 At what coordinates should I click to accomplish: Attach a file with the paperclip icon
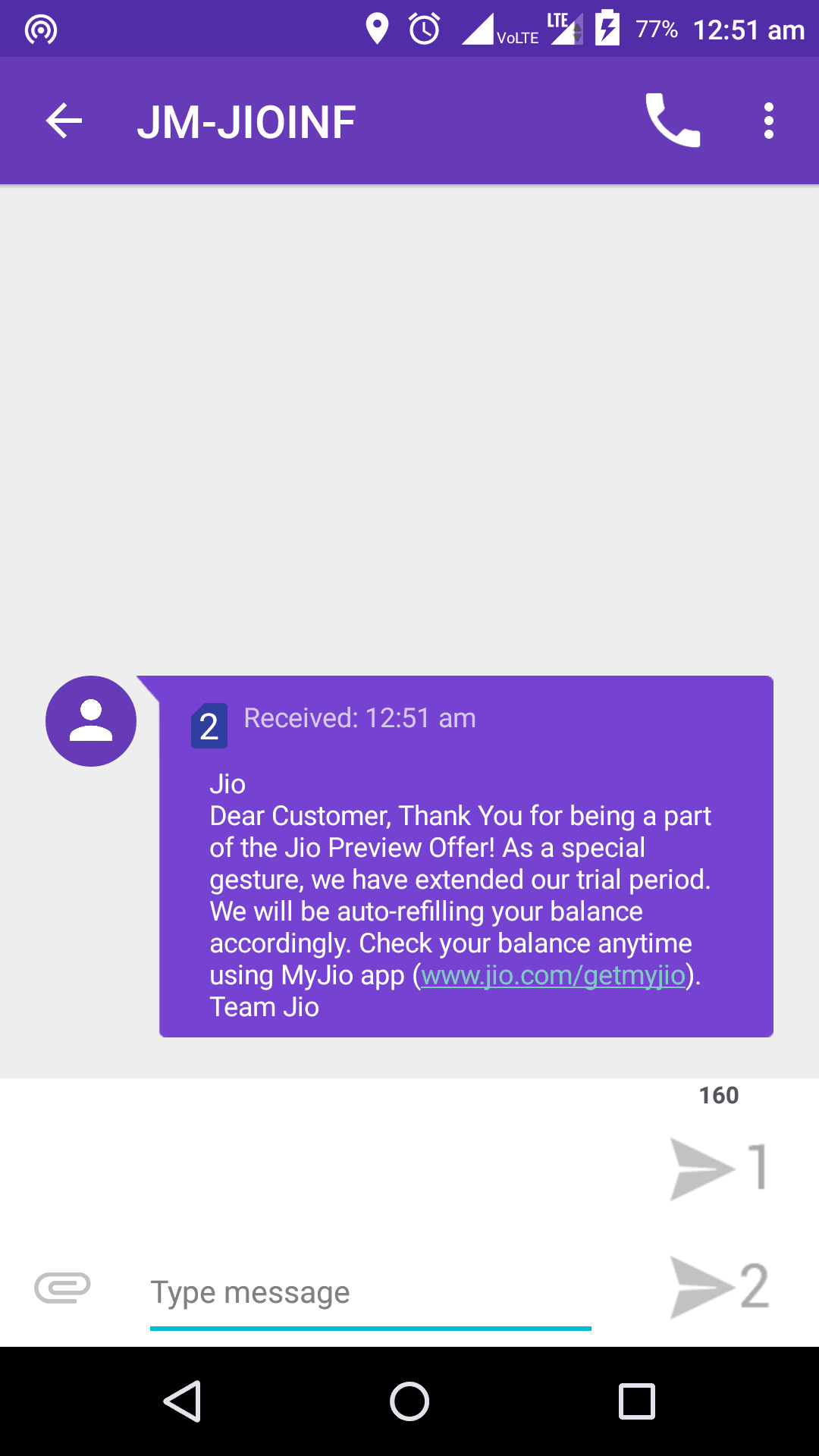[63, 1288]
